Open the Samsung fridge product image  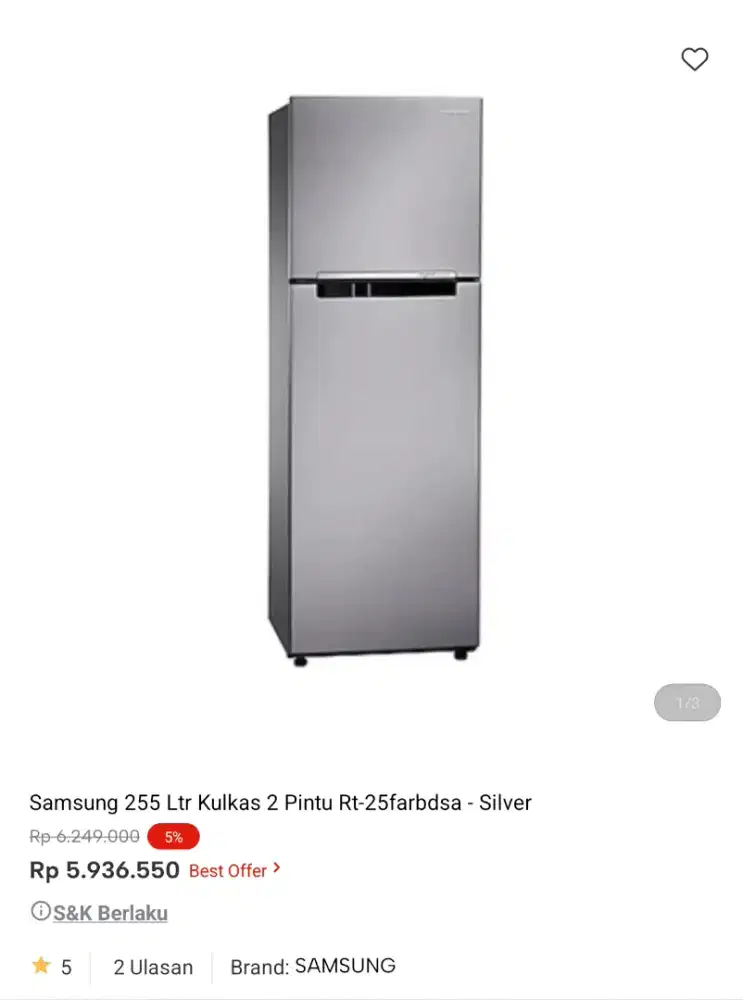click(x=372, y=380)
